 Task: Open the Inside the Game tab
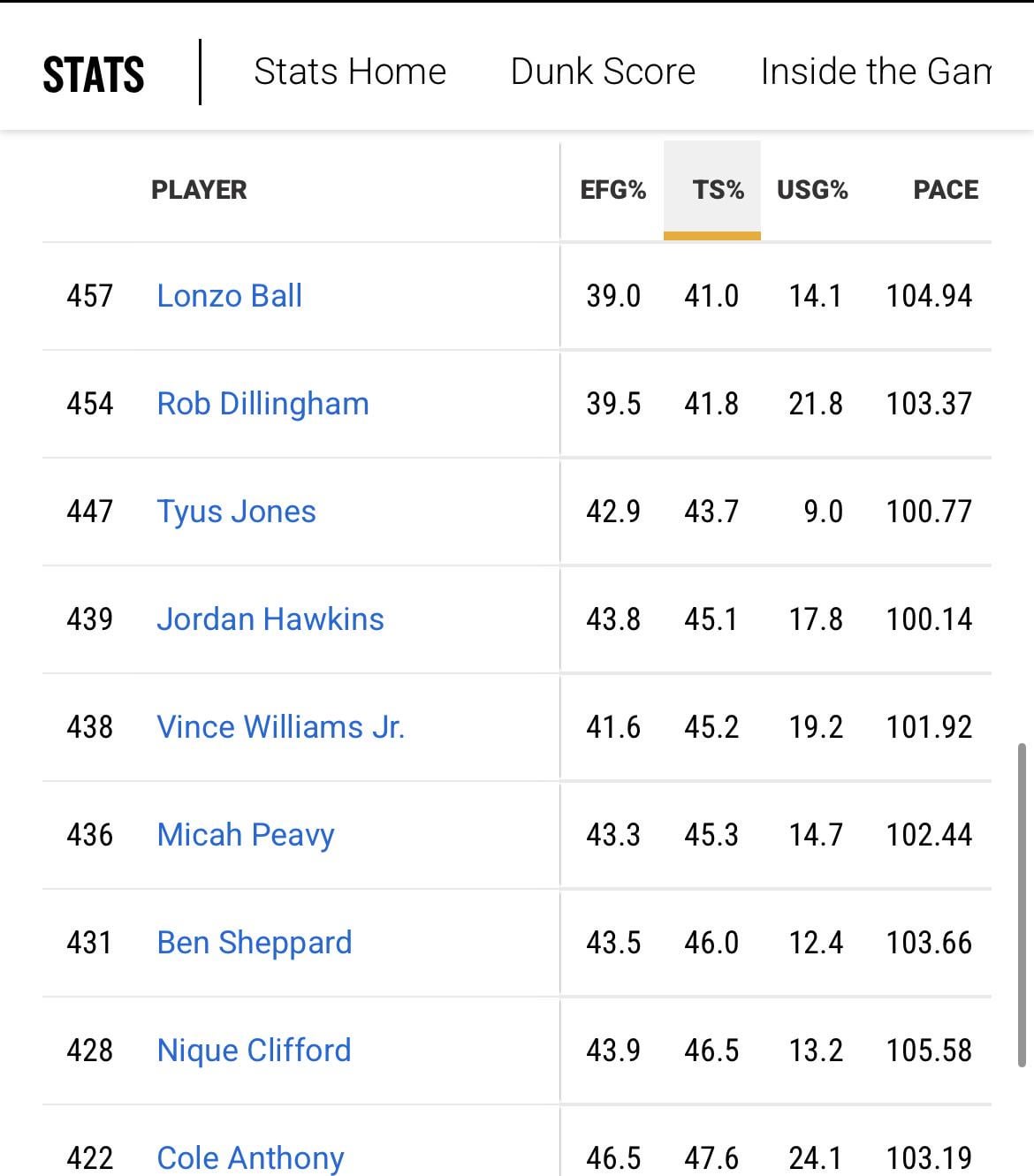[875, 72]
